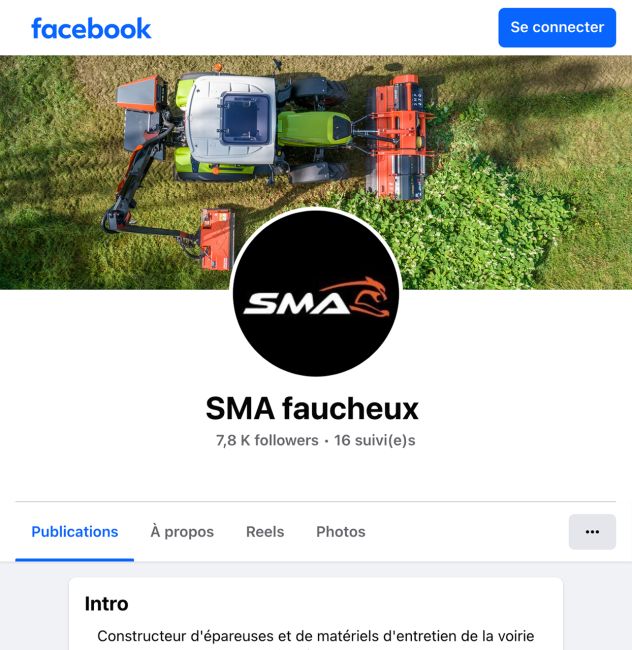Open the 7,8 K followers list
The width and height of the screenshot is (632, 650).
tap(267, 440)
